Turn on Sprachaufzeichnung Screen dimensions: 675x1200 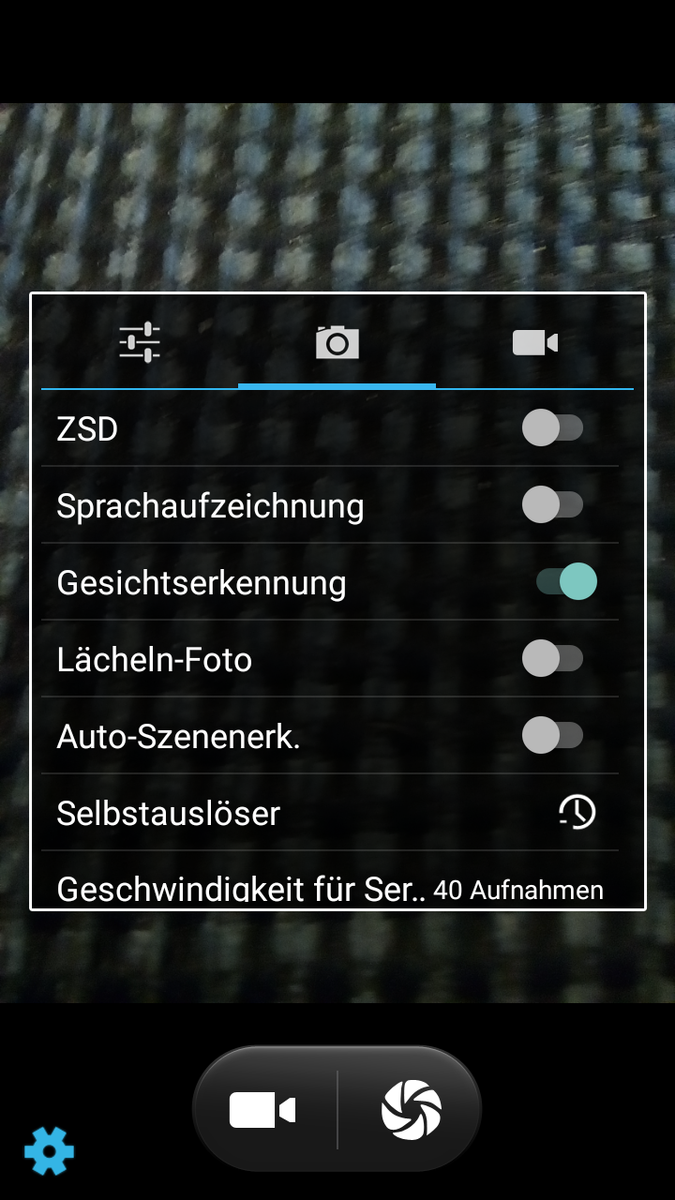pyautogui.click(x=553, y=505)
